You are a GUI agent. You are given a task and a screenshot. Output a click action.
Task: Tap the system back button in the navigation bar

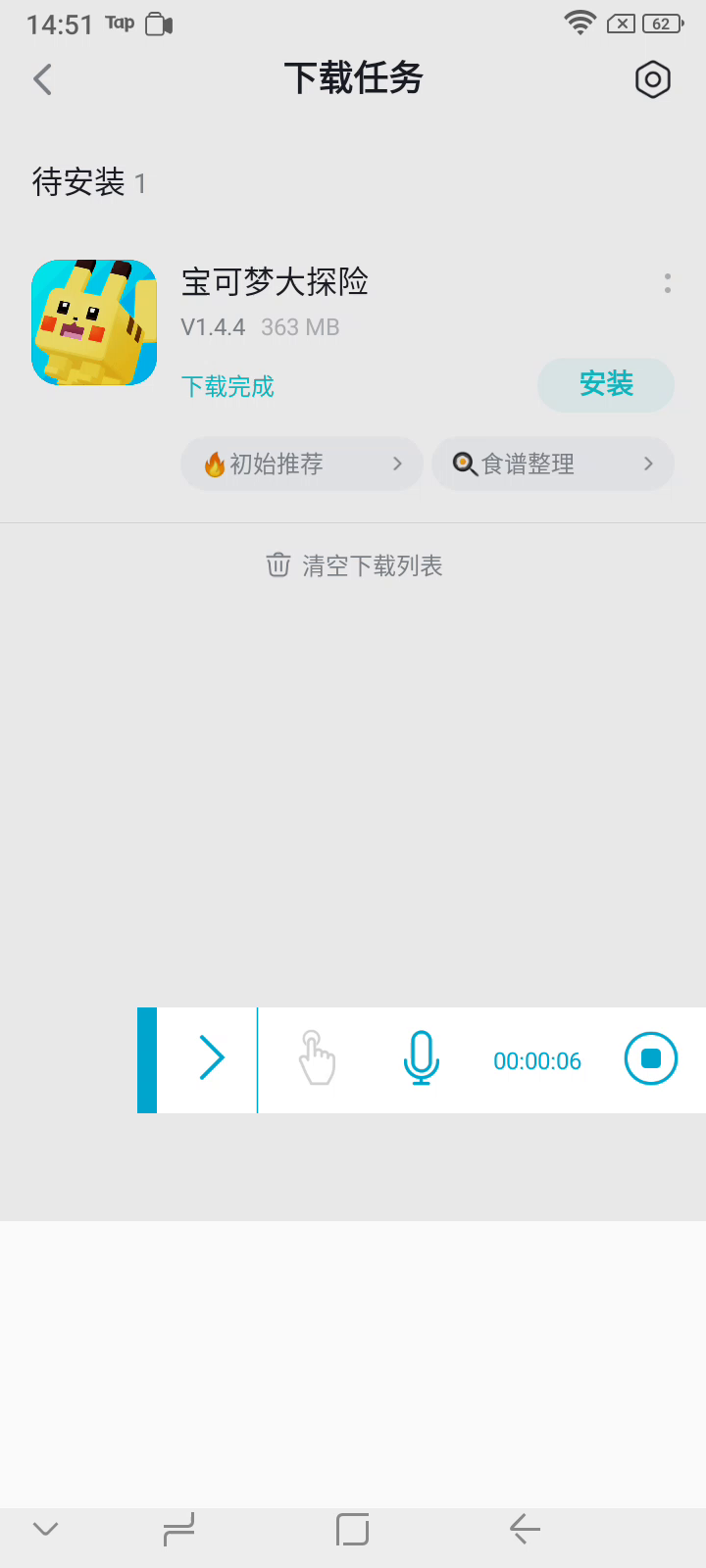(x=525, y=1529)
